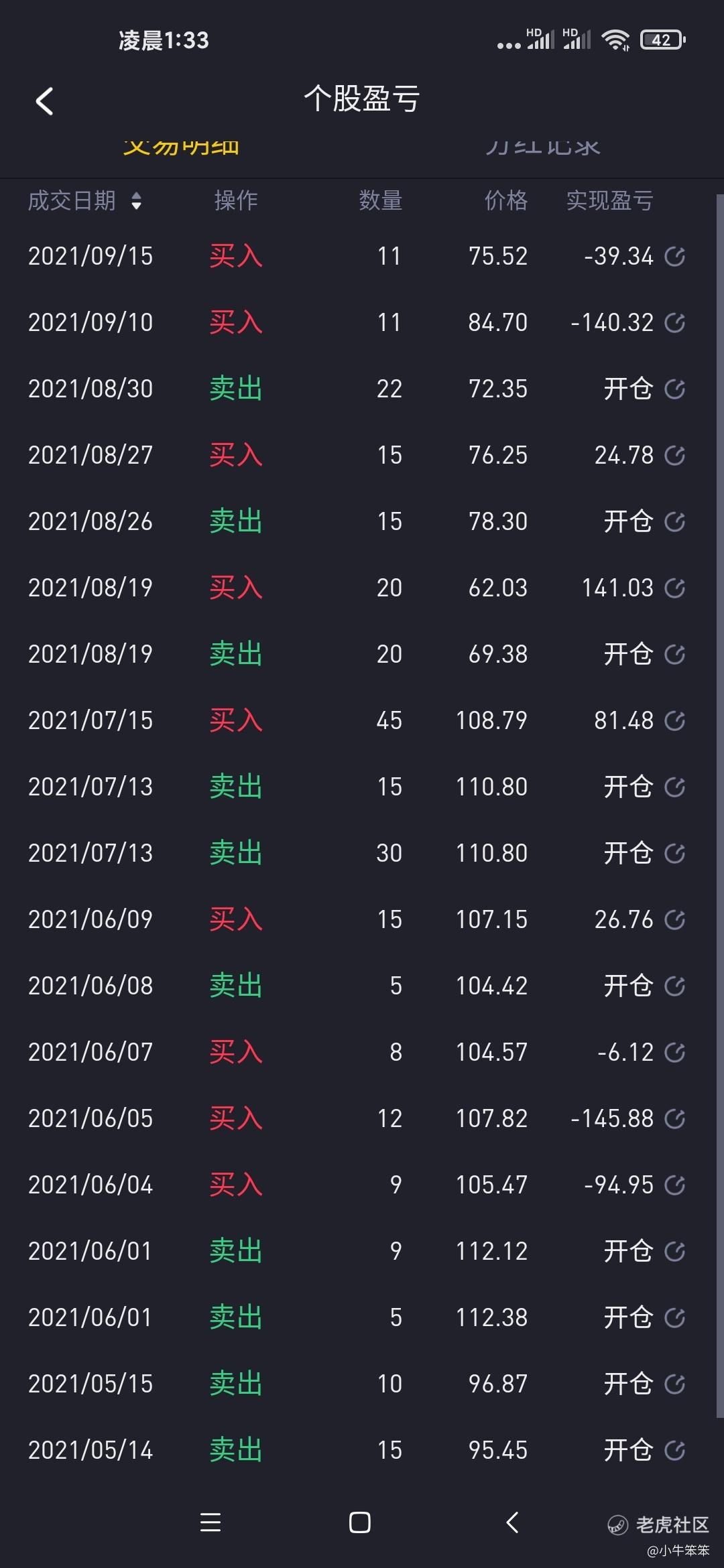Share the 2021/09/10 买入 record
Viewport: 724px width, 1568px height.
(x=674, y=322)
